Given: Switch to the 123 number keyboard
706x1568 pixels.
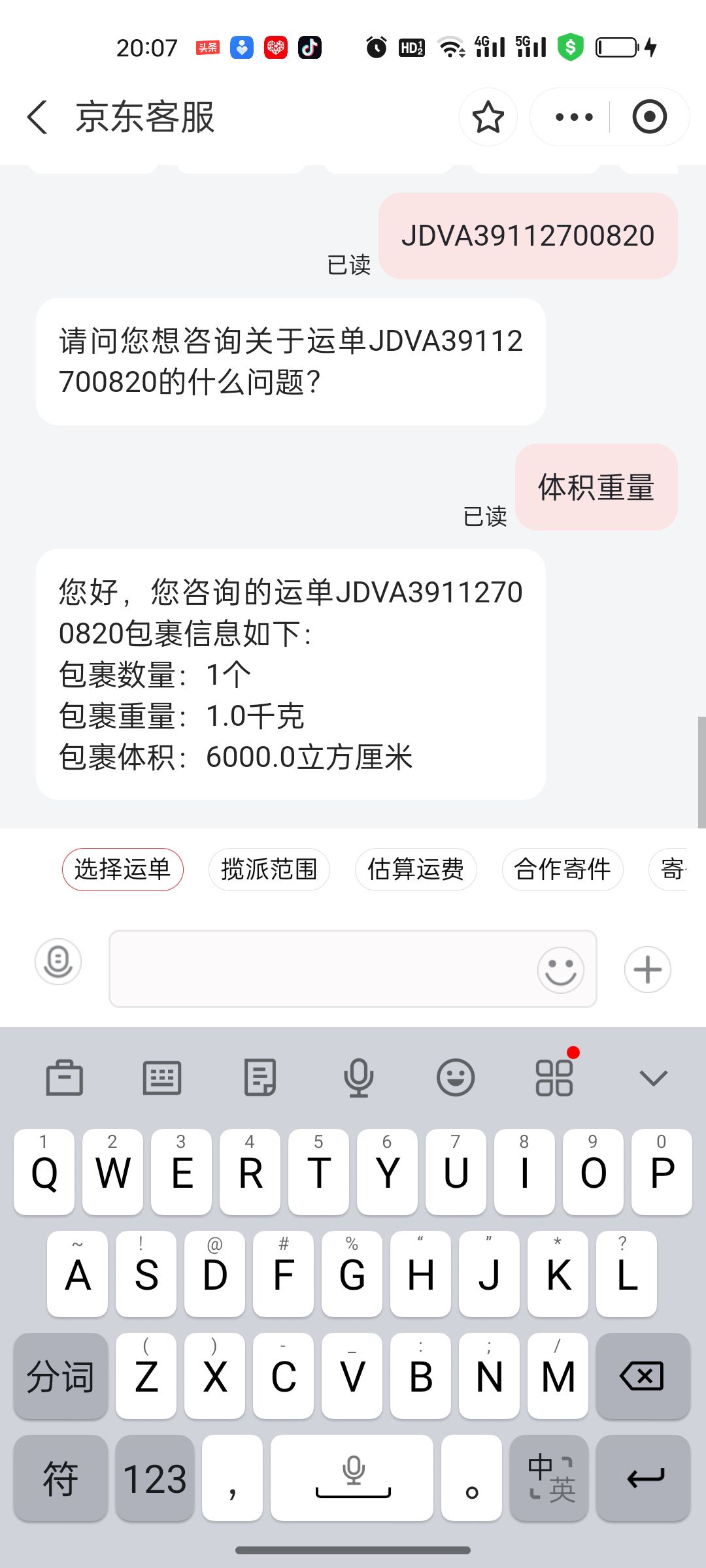Looking at the screenshot, I should 155,1478.
